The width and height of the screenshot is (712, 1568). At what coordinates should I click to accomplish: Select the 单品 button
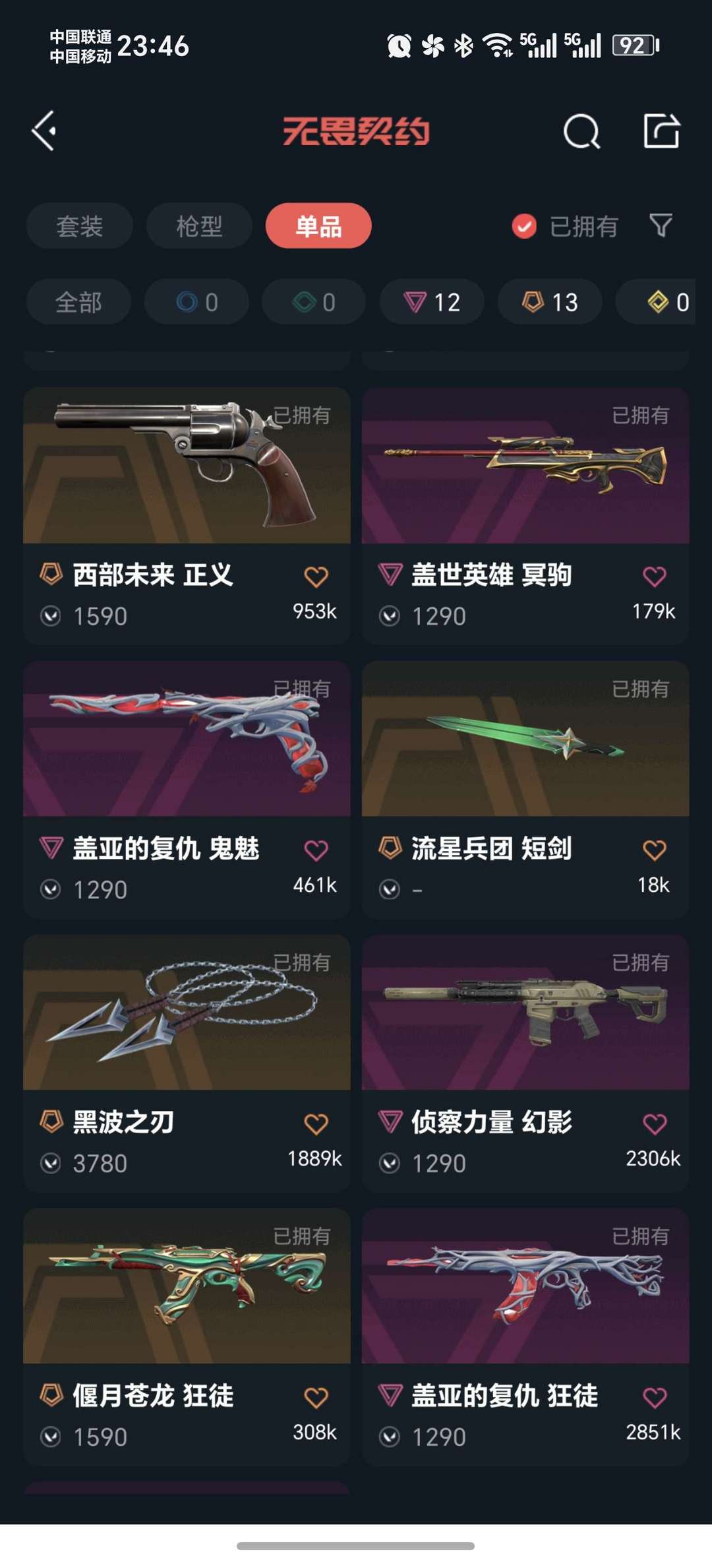pyautogui.click(x=318, y=226)
